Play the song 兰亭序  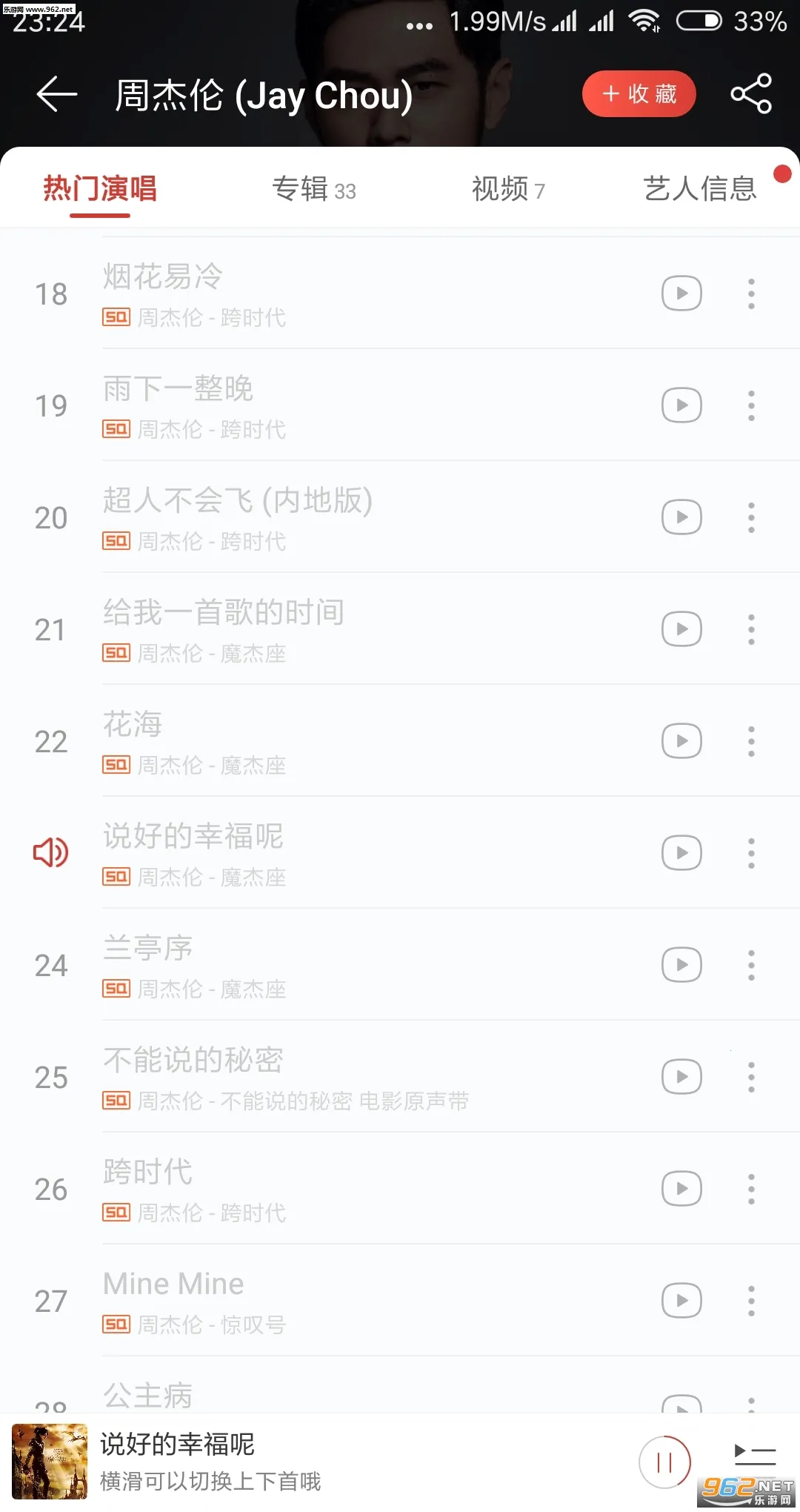click(x=680, y=965)
